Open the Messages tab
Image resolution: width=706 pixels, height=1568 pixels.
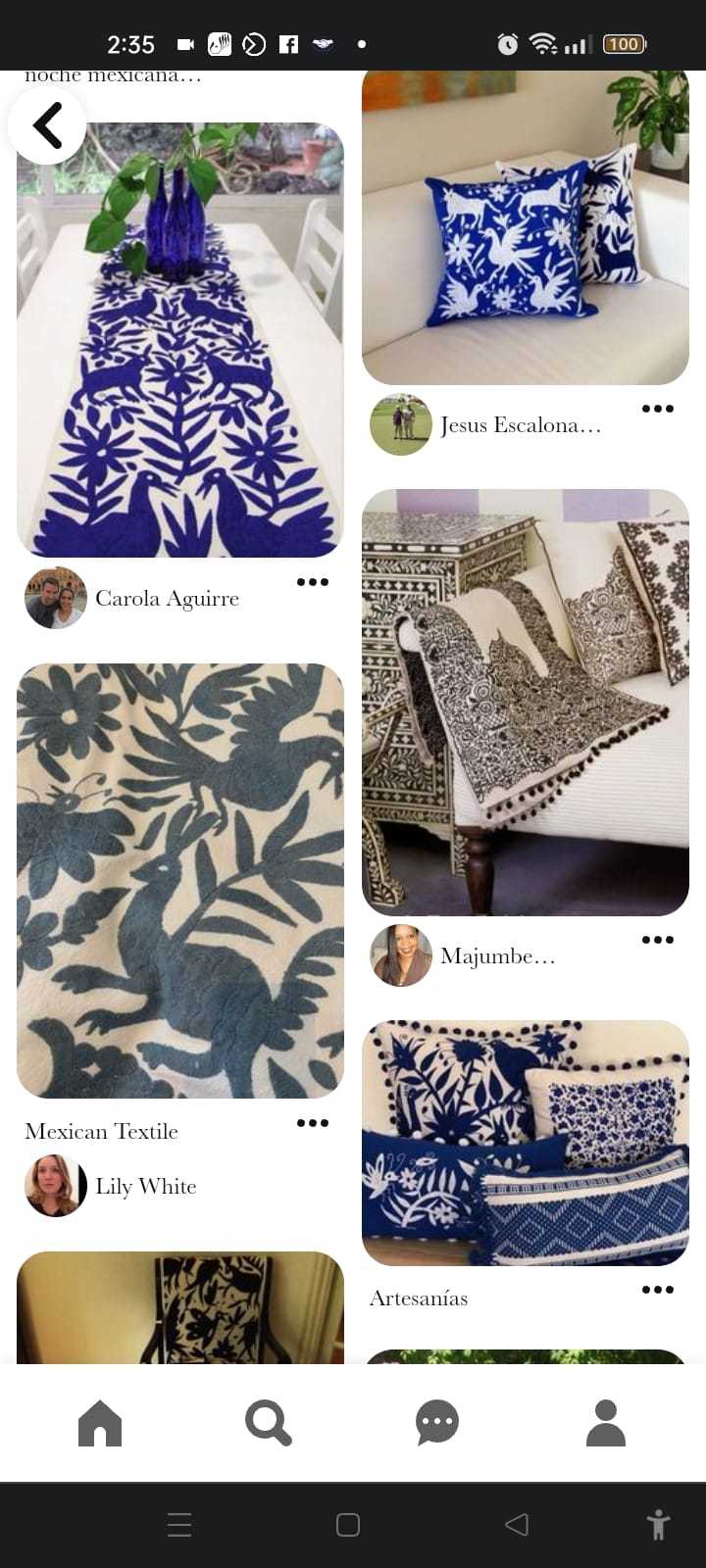point(437,1423)
